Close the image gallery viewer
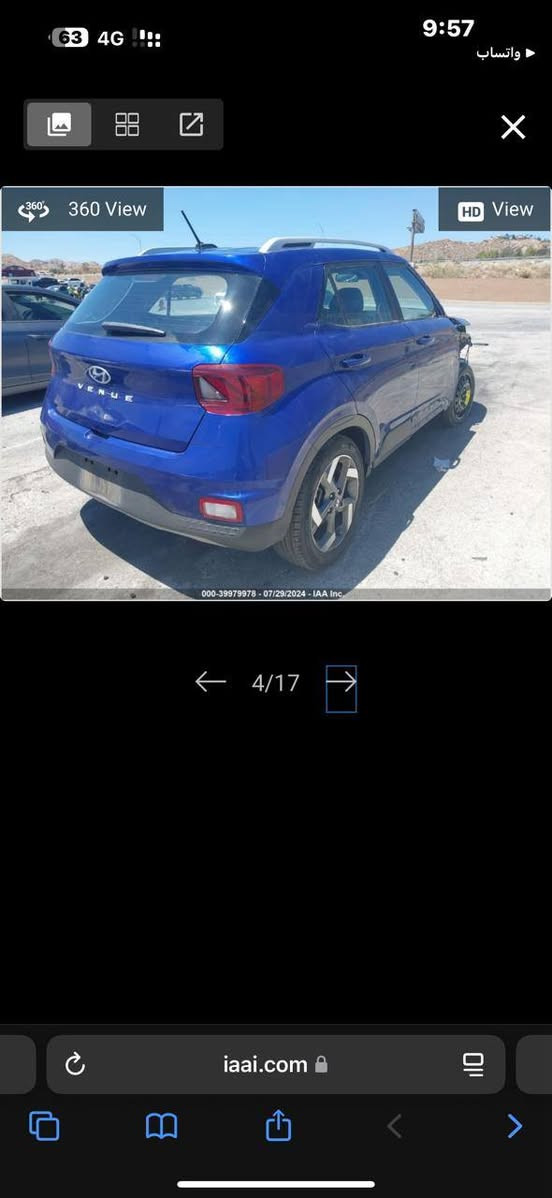The height and width of the screenshot is (1198, 552). pyautogui.click(x=513, y=127)
